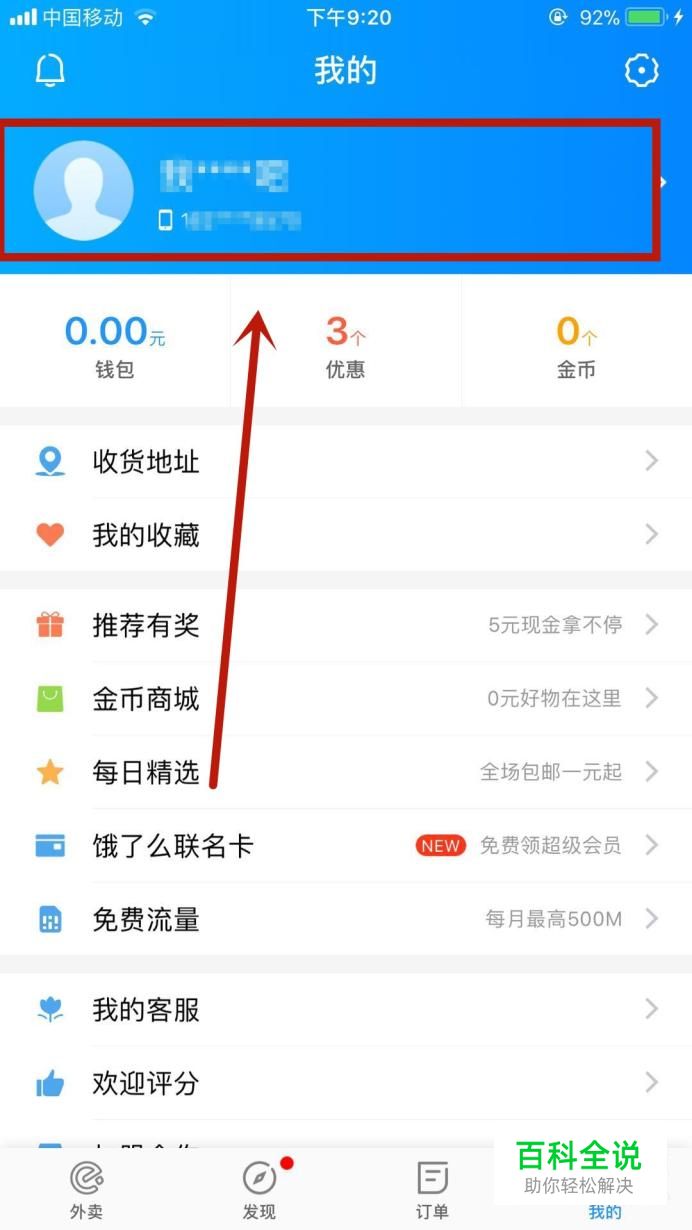
Task: View the 钱包 wallet balance
Action: (115, 345)
